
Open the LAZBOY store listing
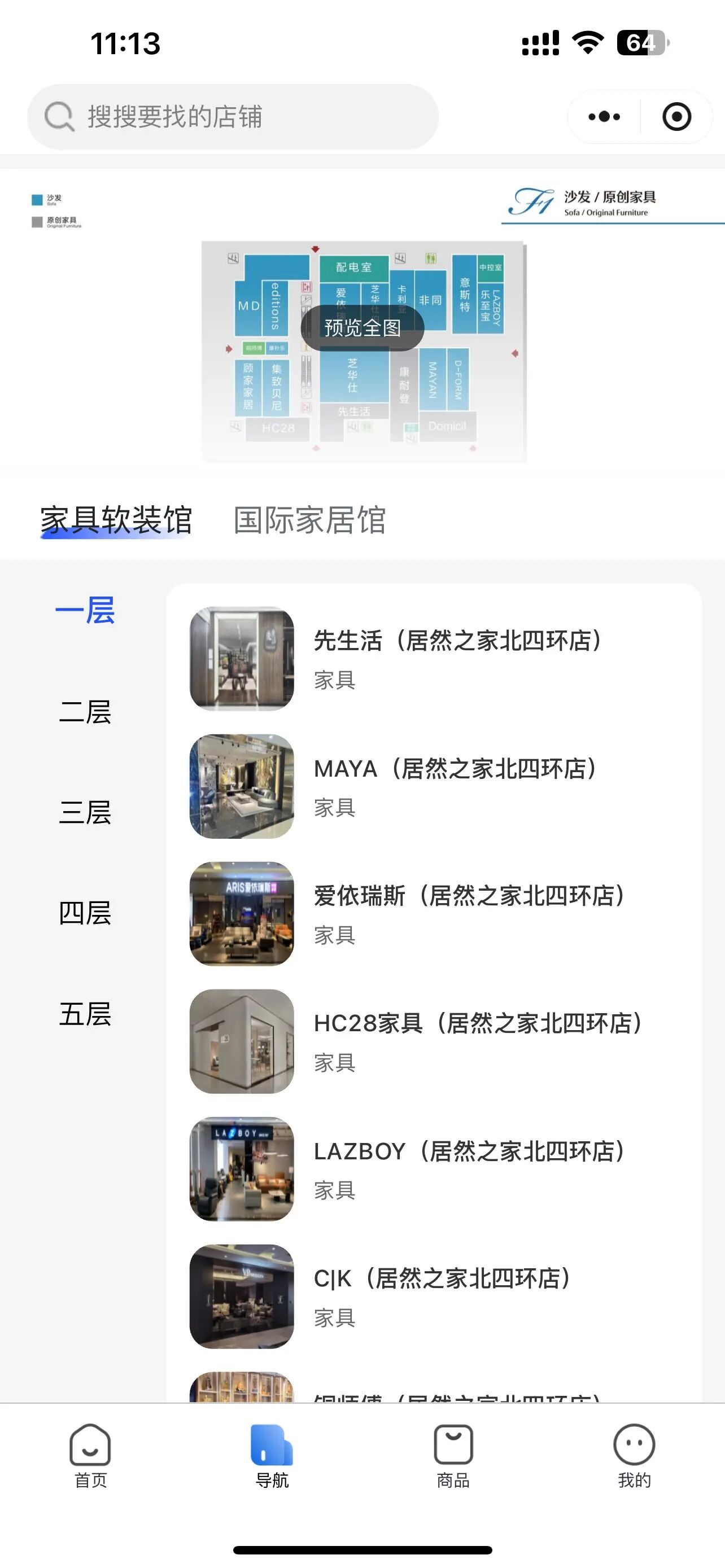pyautogui.click(x=434, y=1169)
